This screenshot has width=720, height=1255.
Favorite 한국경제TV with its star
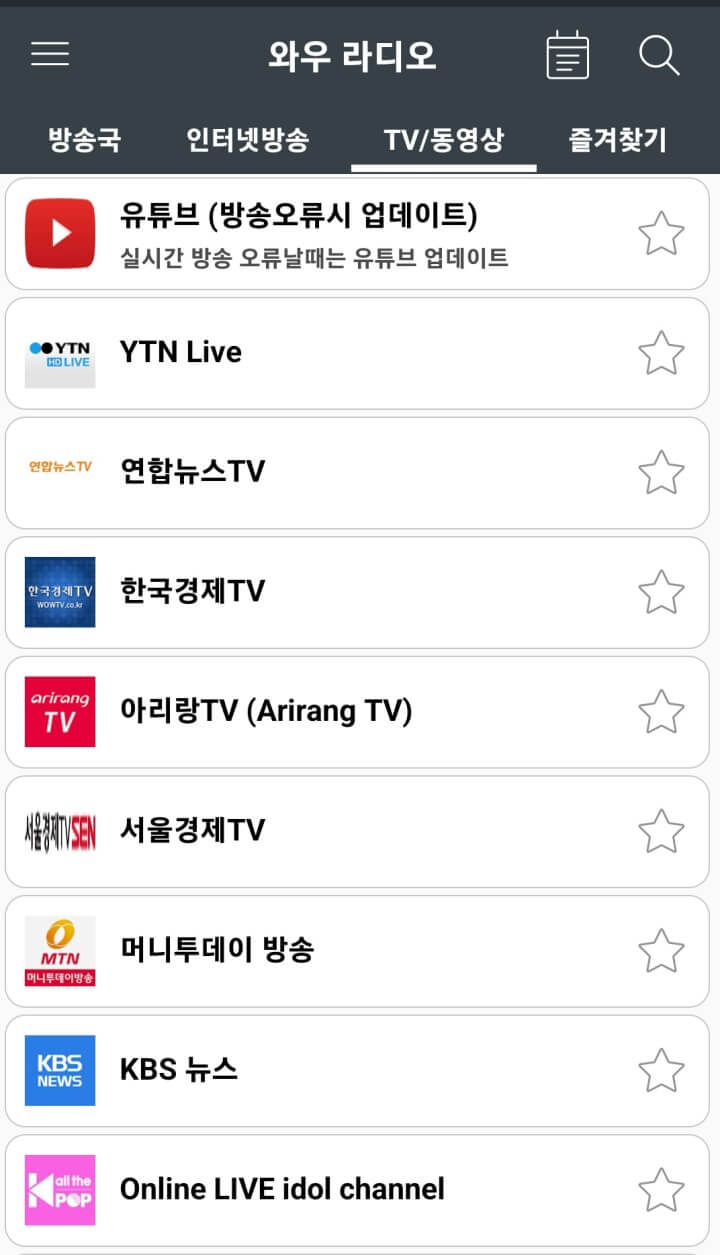661,592
